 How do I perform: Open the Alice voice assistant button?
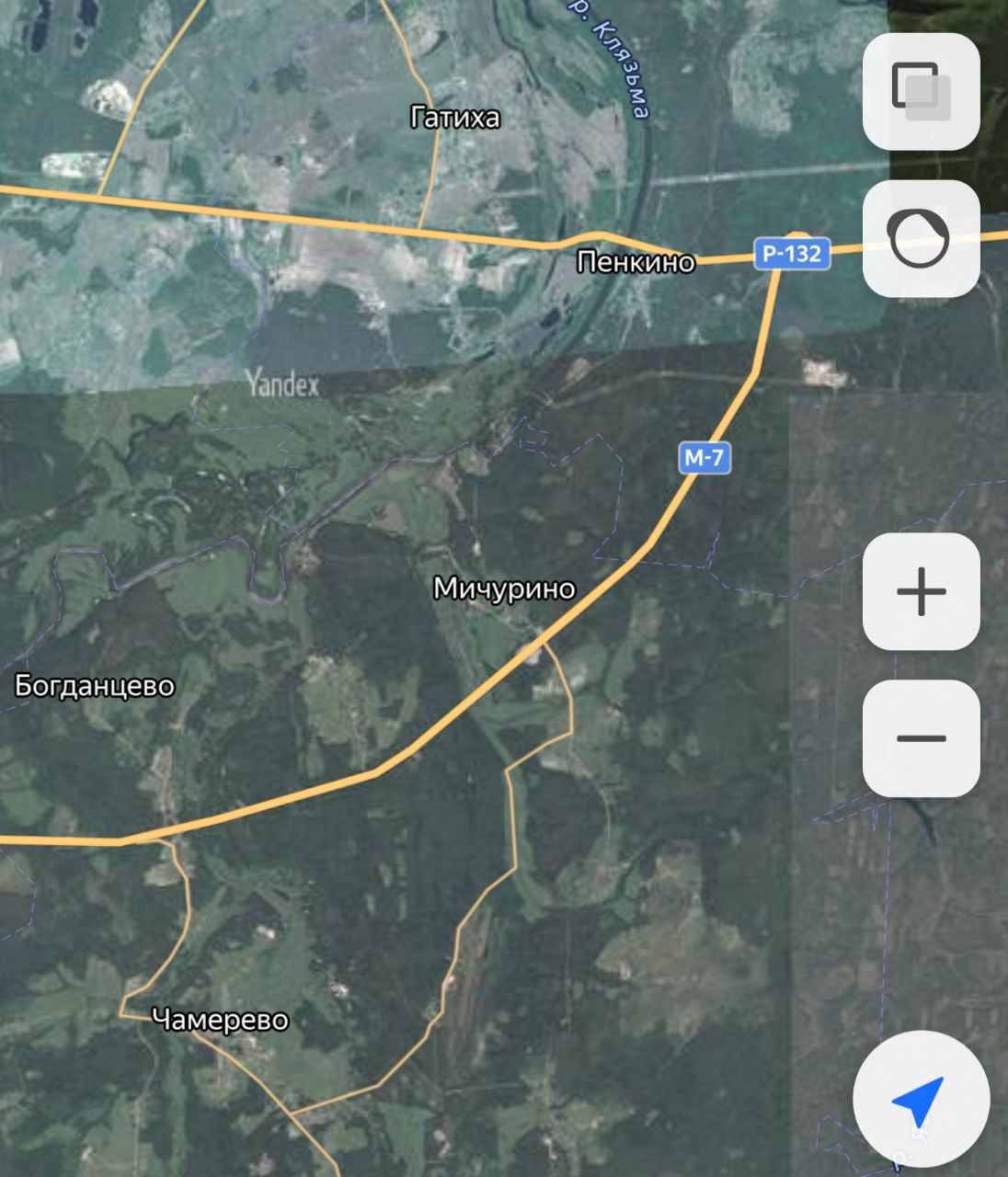coord(921,239)
